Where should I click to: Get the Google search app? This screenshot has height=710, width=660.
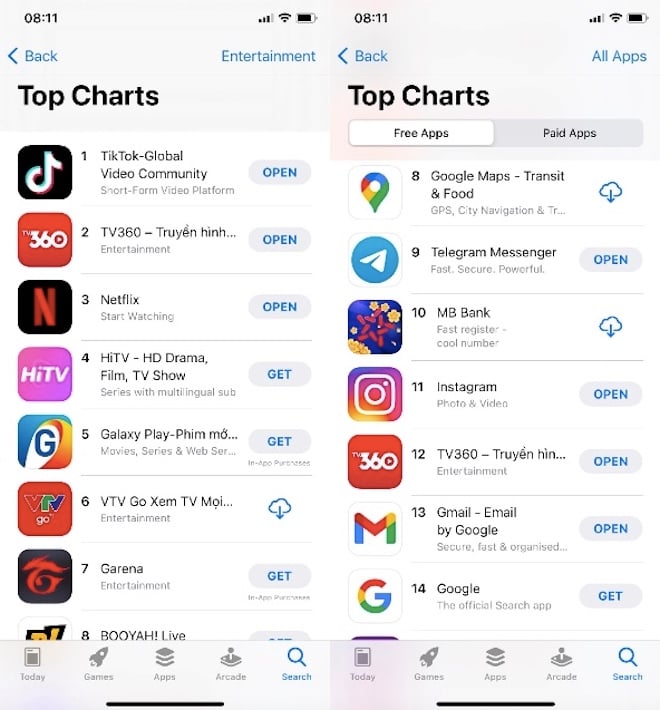coord(610,595)
